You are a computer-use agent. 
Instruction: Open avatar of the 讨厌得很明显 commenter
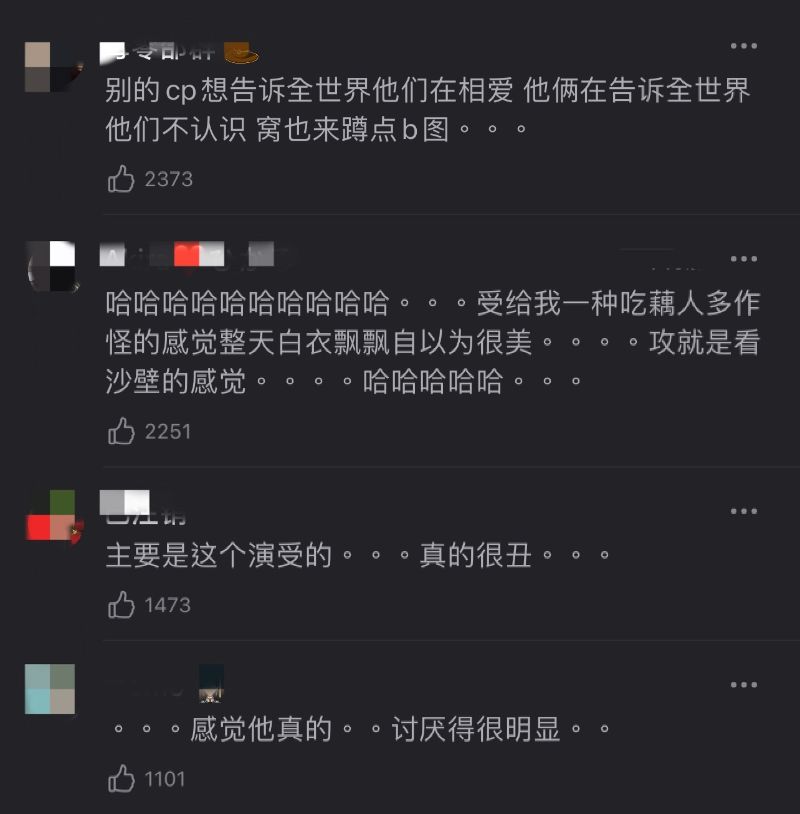point(50,689)
